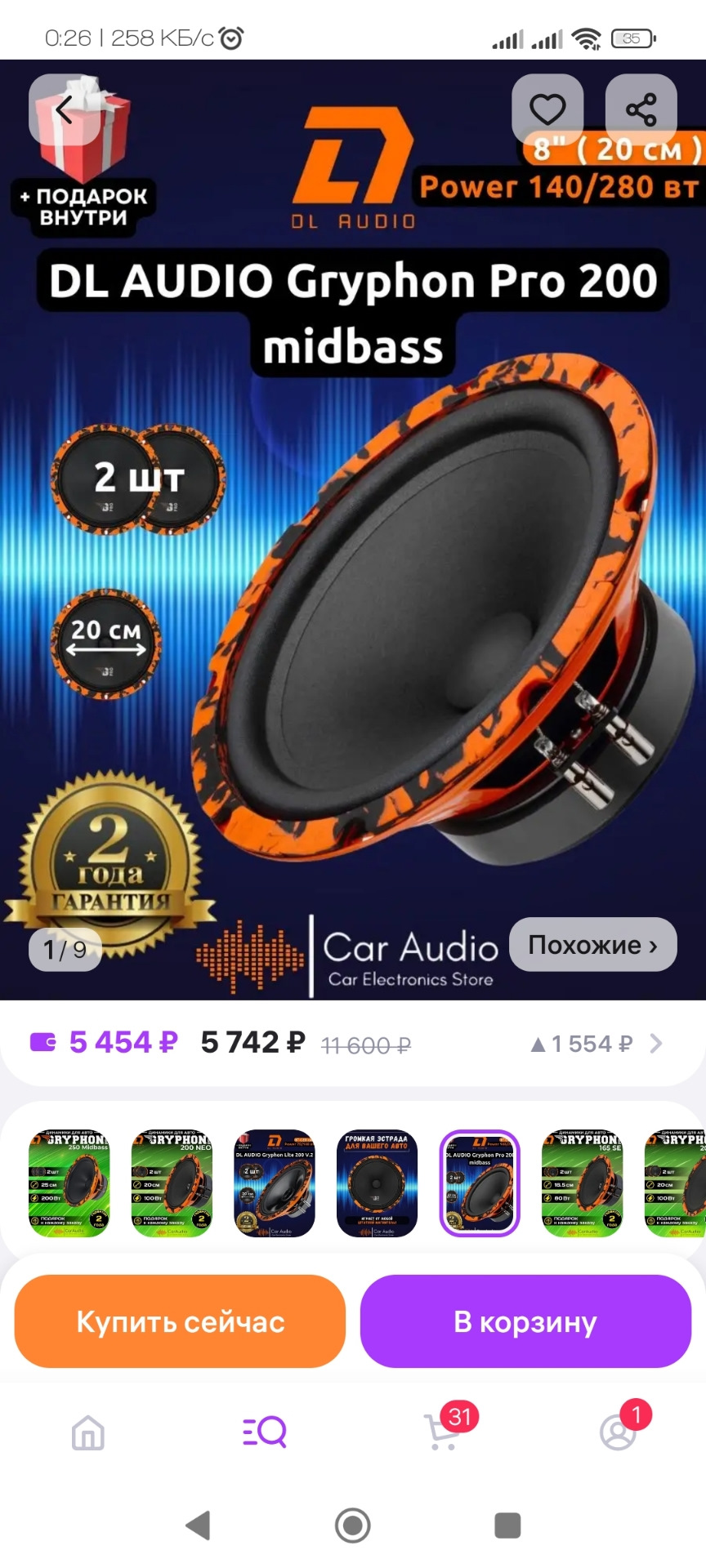Share this product listing
706x1568 pixels.
641,109
